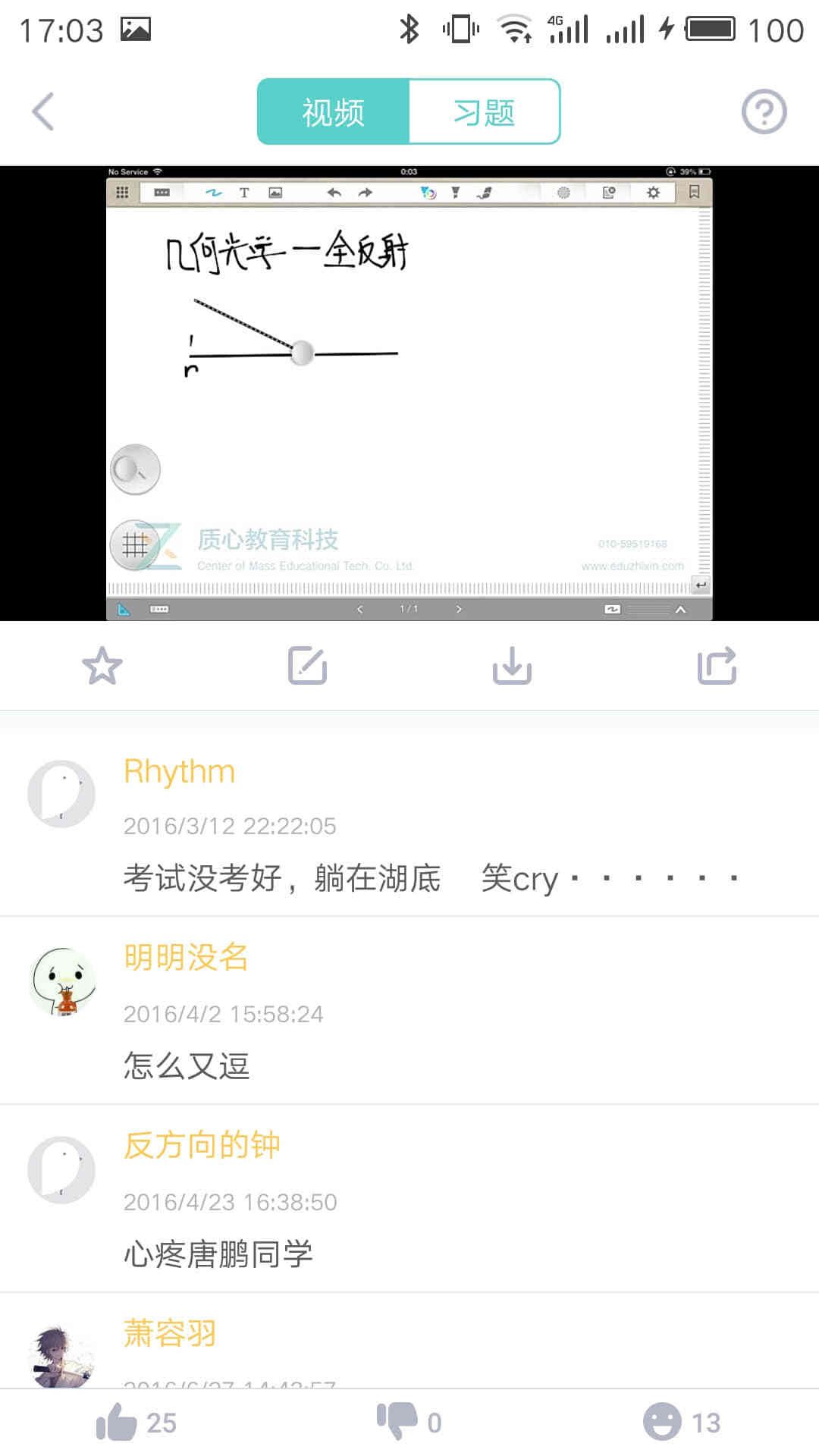This screenshot has height=1456, width=819.
Task: Switch to the 习题 tab
Action: pyautogui.click(x=484, y=112)
